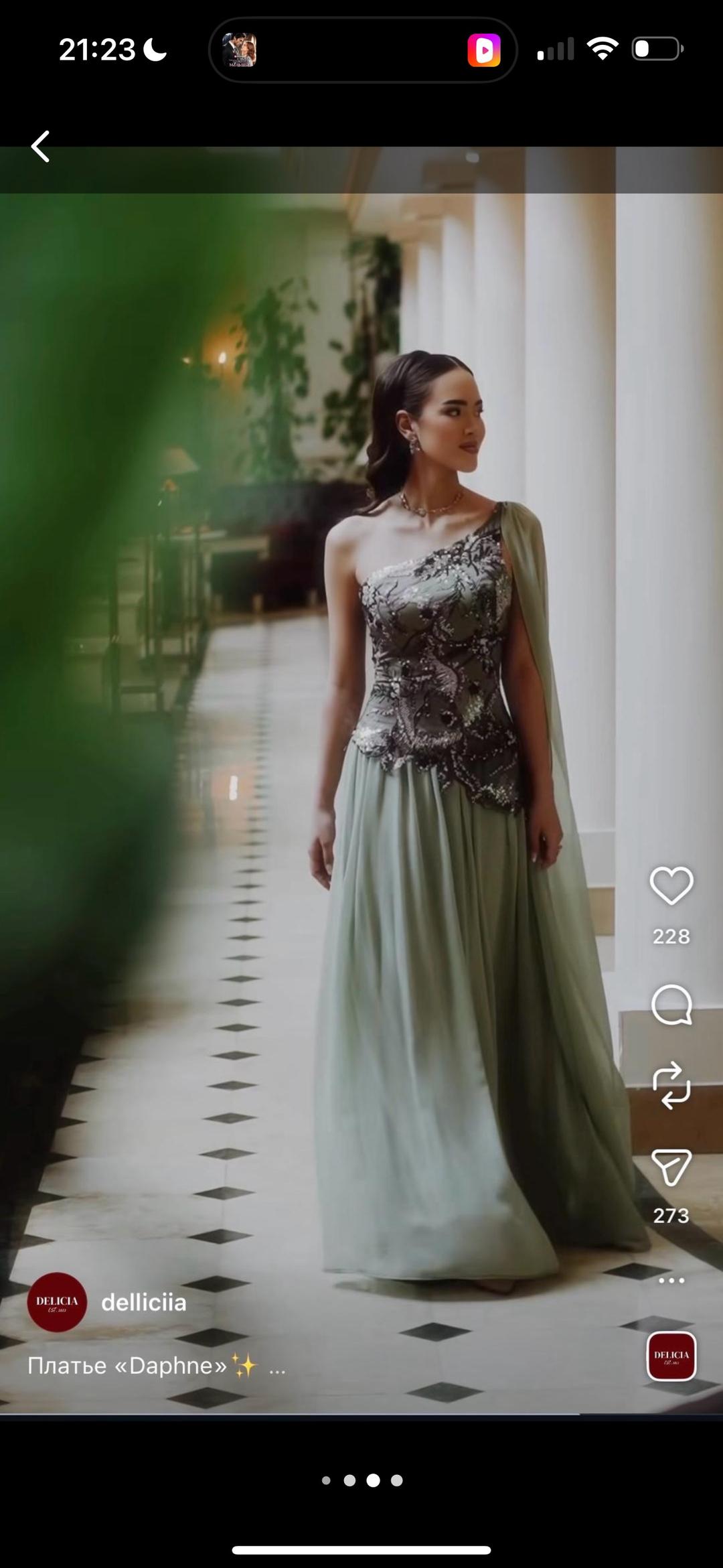Go back using the top-left arrow
This screenshot has width=723, height=1568.
click(40, 147)
